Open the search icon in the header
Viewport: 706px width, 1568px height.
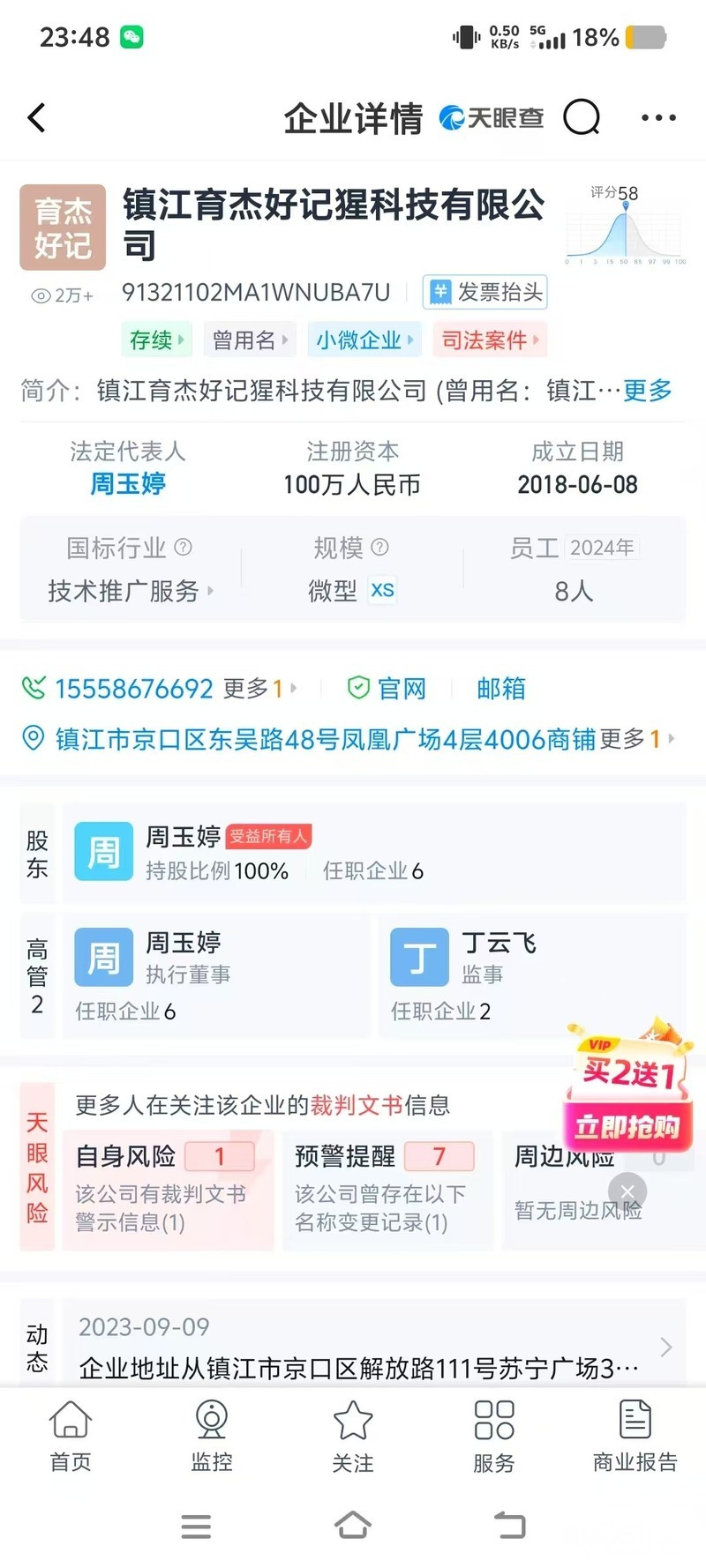[581, 117]
